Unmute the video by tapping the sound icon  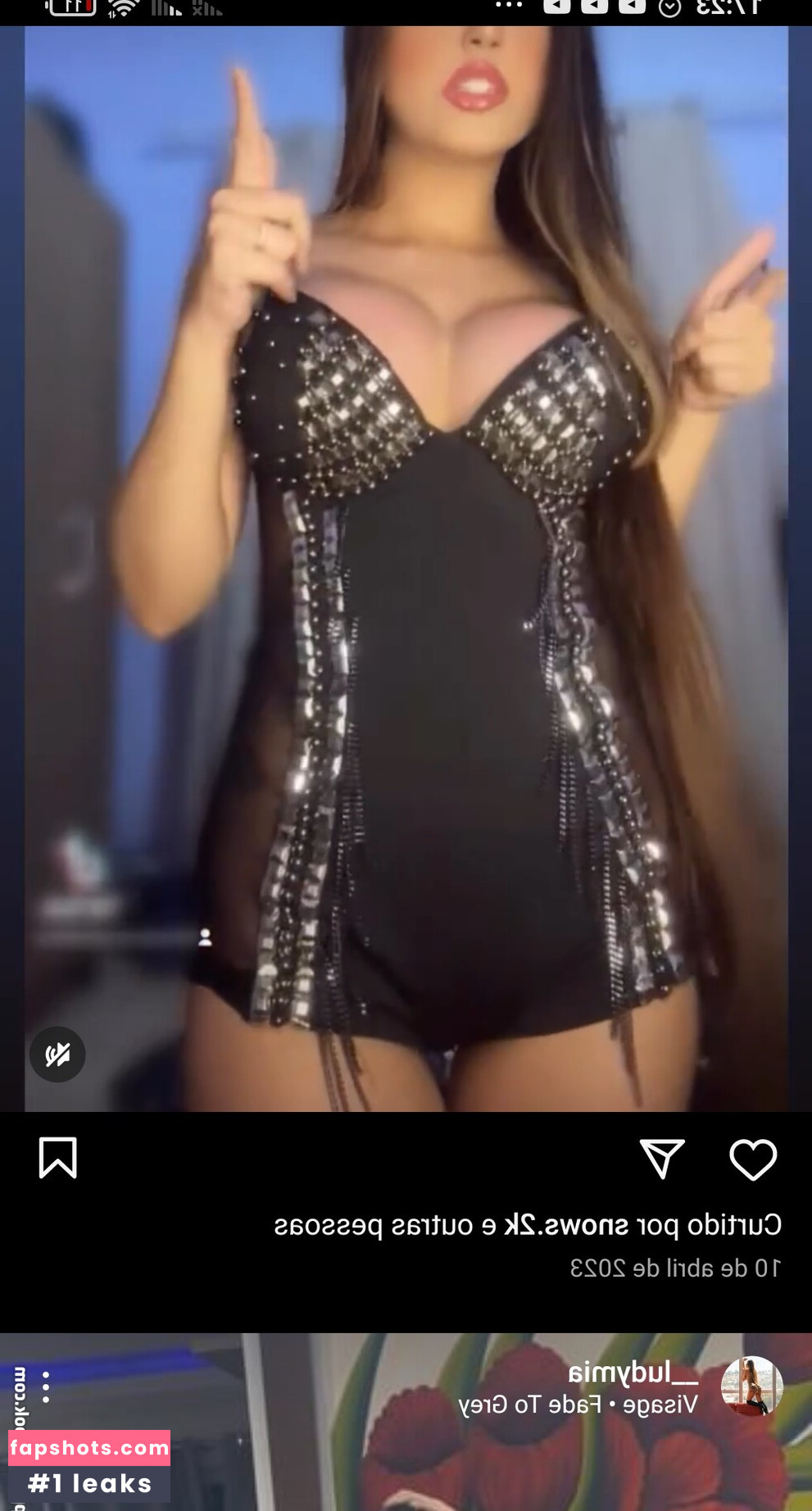click(x=57, y=1055)
